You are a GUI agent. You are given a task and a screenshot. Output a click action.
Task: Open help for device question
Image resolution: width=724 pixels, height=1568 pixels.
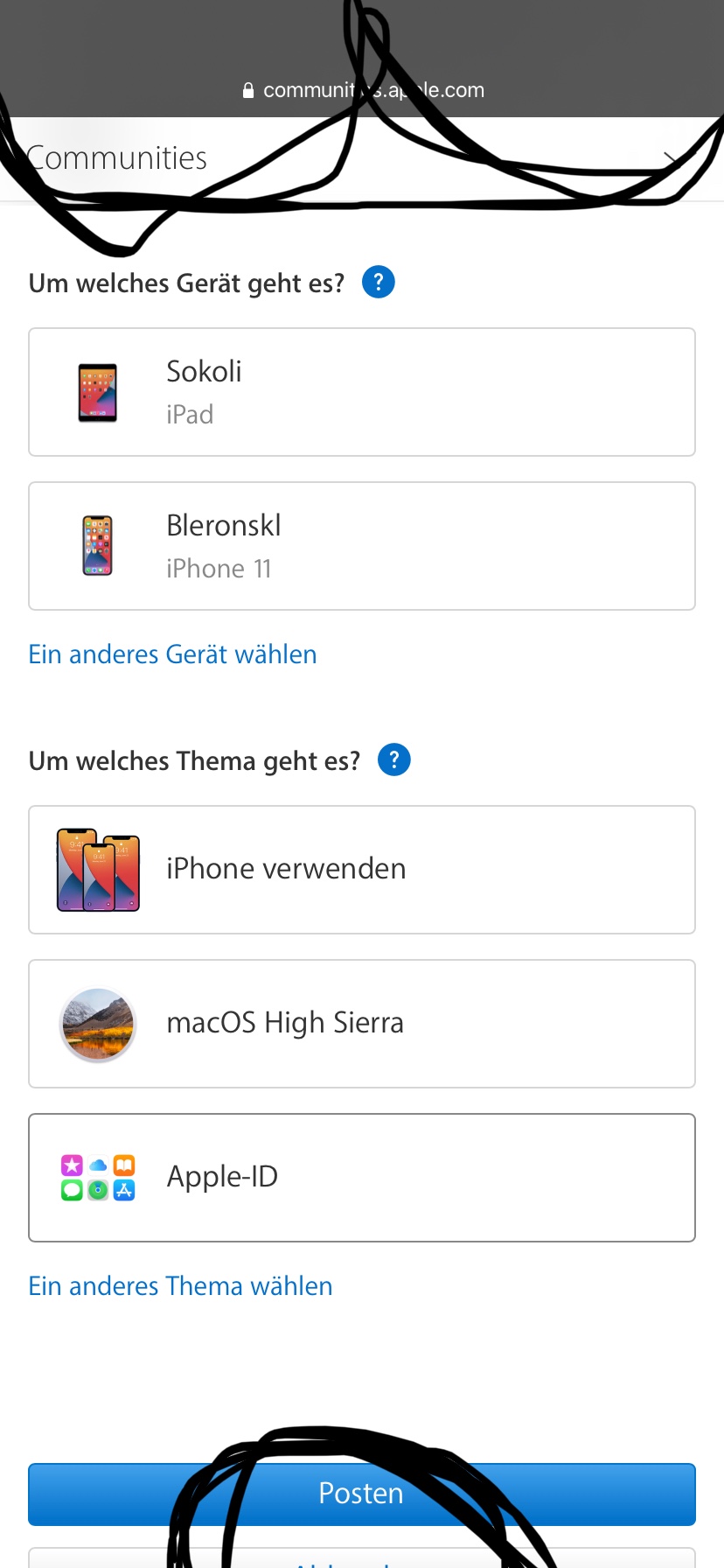(x=378, y=283)
